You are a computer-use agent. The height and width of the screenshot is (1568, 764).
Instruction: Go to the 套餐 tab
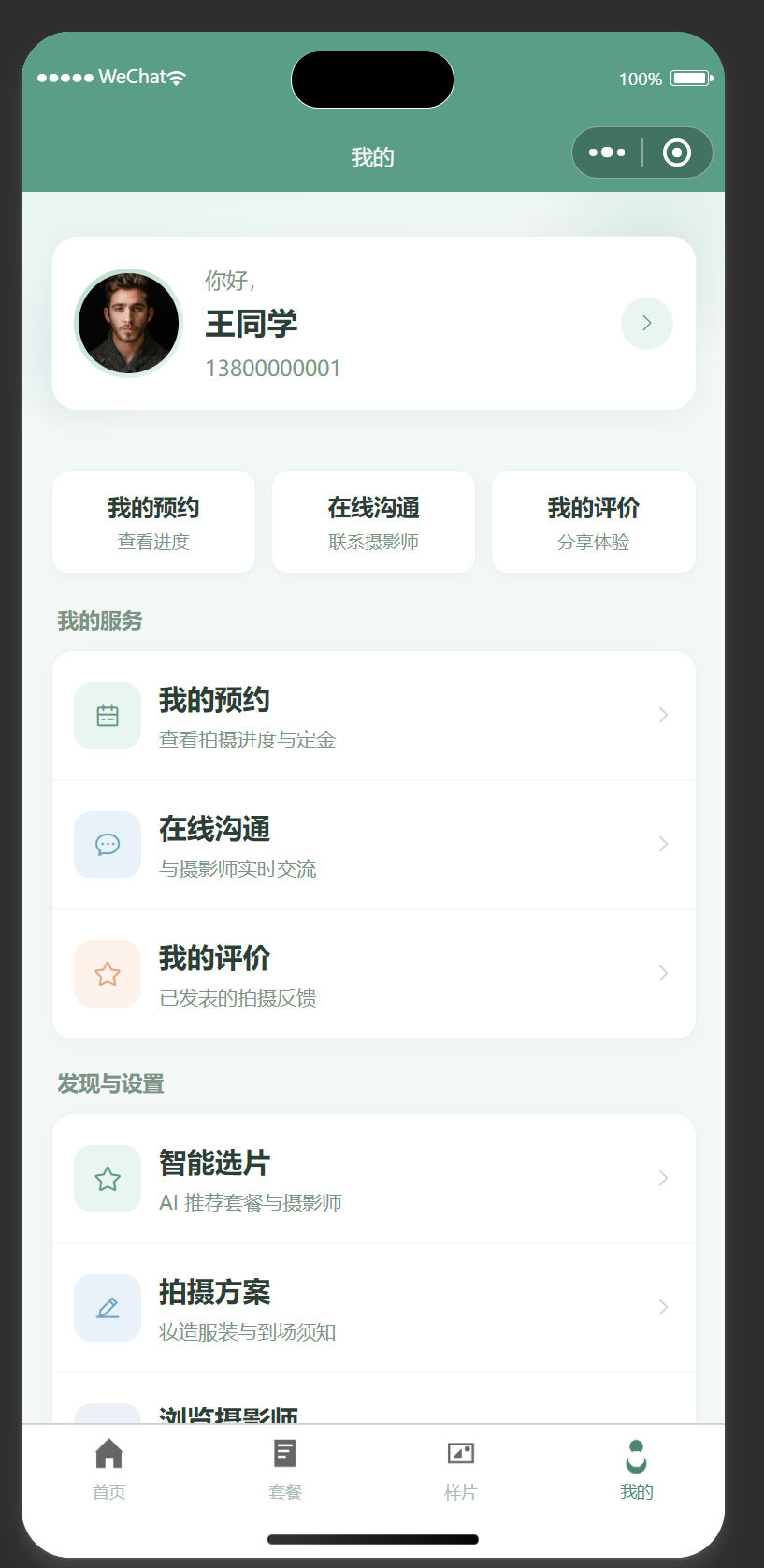tap(285, 1470)
